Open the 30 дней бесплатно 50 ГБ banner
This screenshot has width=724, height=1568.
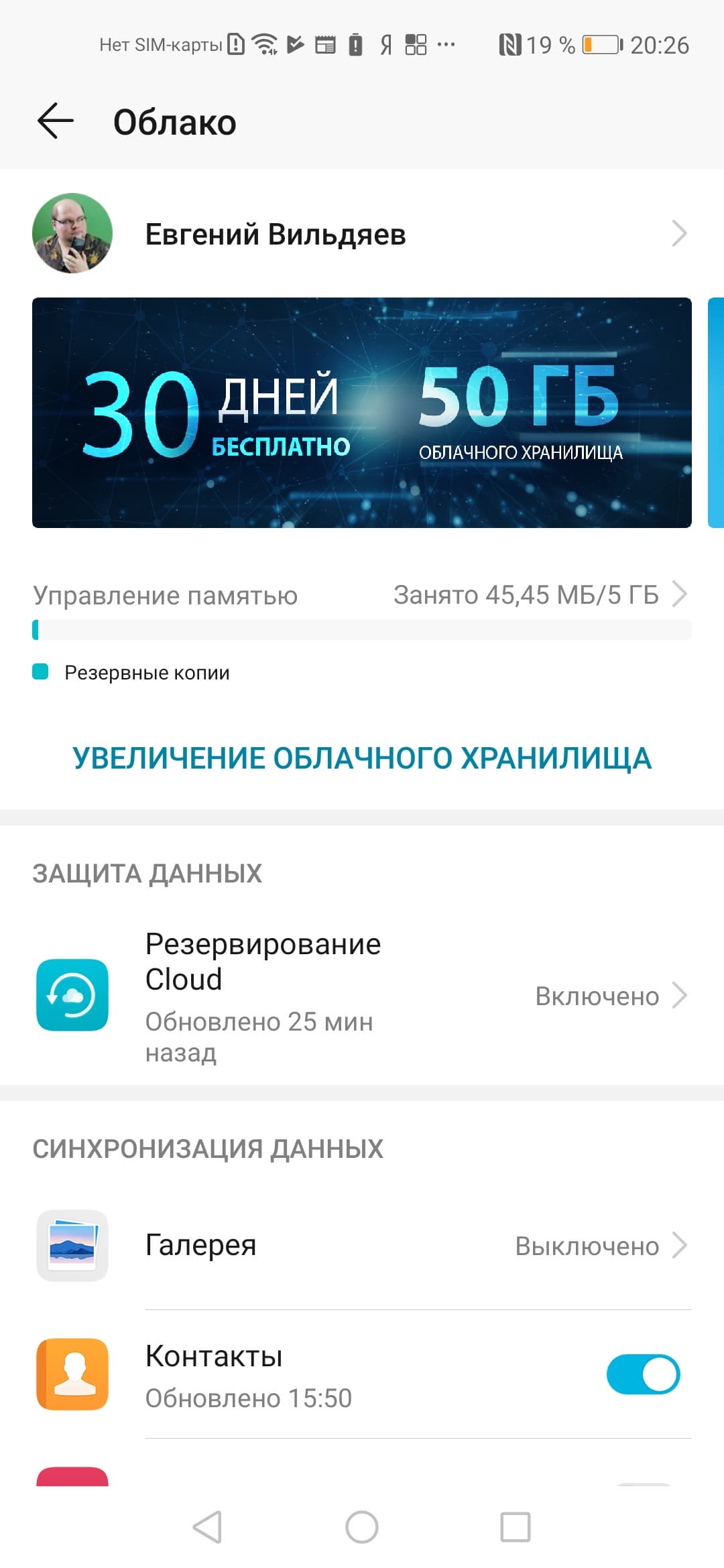point(362,413)
